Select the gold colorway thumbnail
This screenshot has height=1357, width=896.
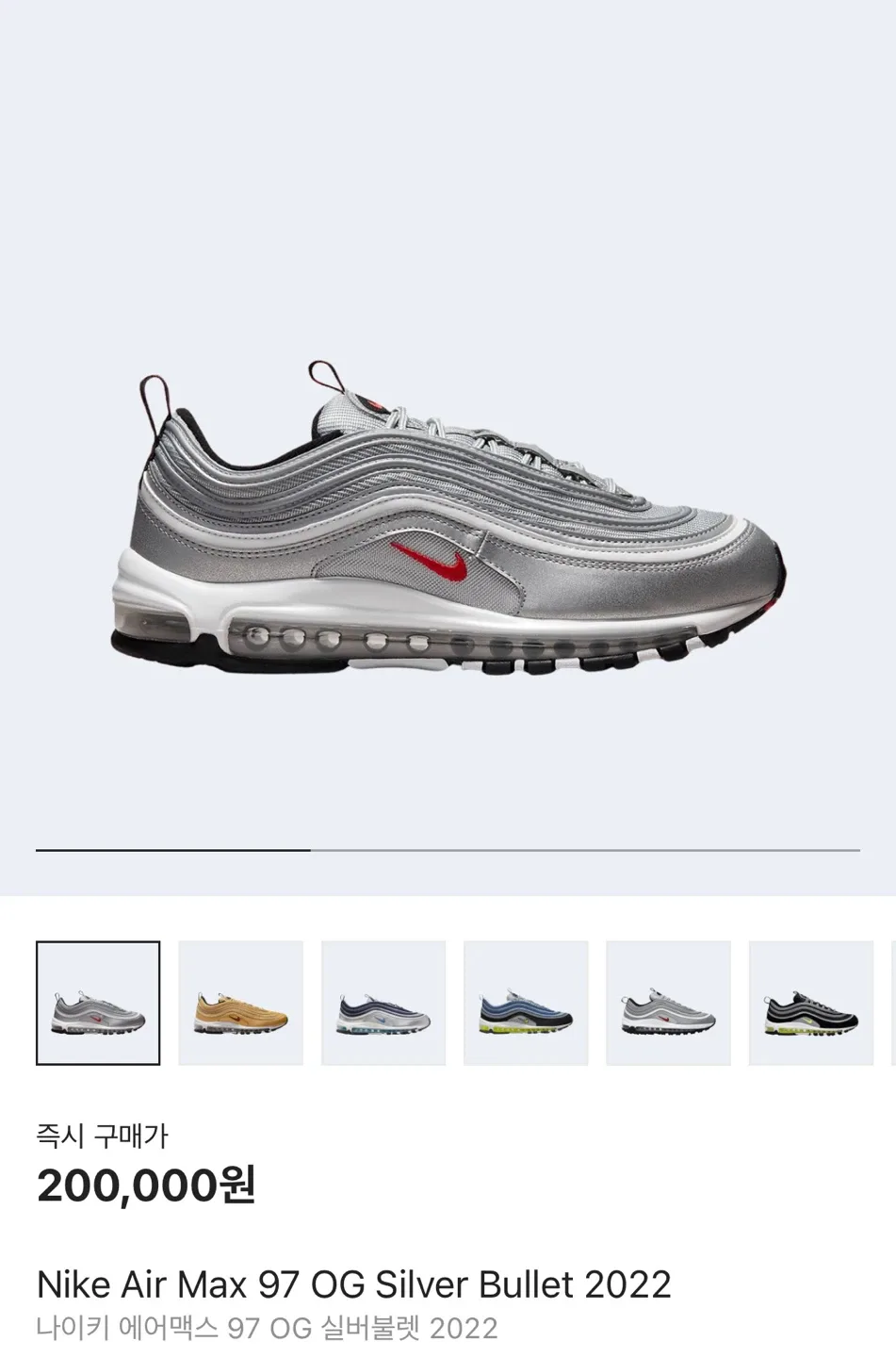240,1003
